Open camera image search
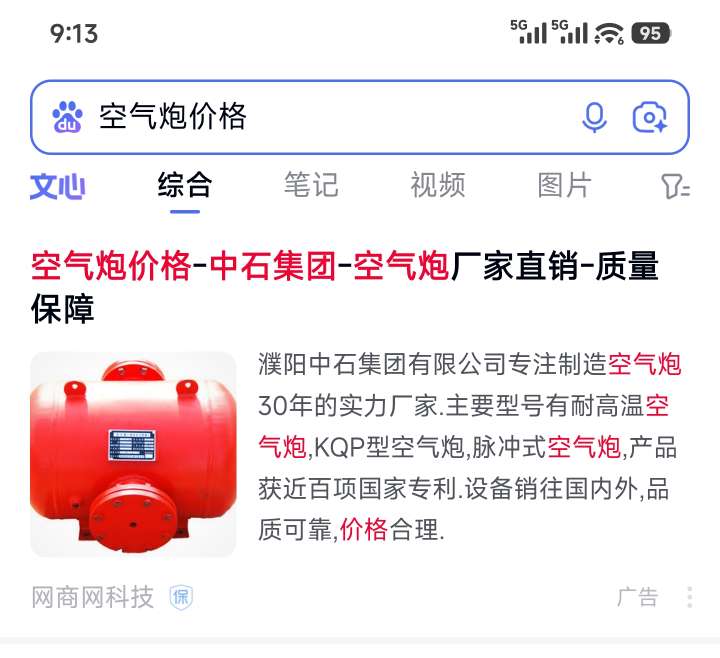Screen dimensions: 720x658 [x=650, y=117]
